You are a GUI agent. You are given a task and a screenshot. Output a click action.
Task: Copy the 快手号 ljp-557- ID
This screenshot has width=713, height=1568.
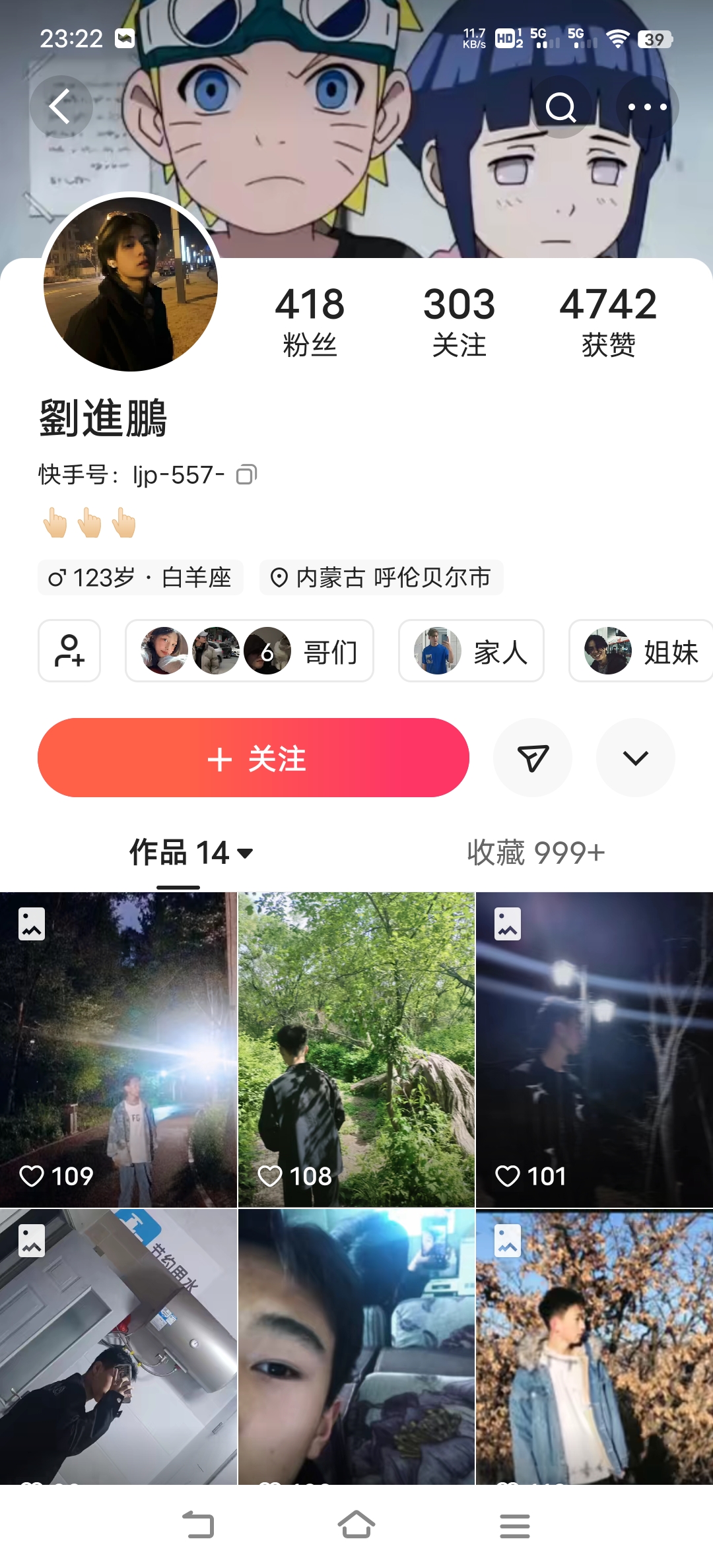click(x=246, y=474)
